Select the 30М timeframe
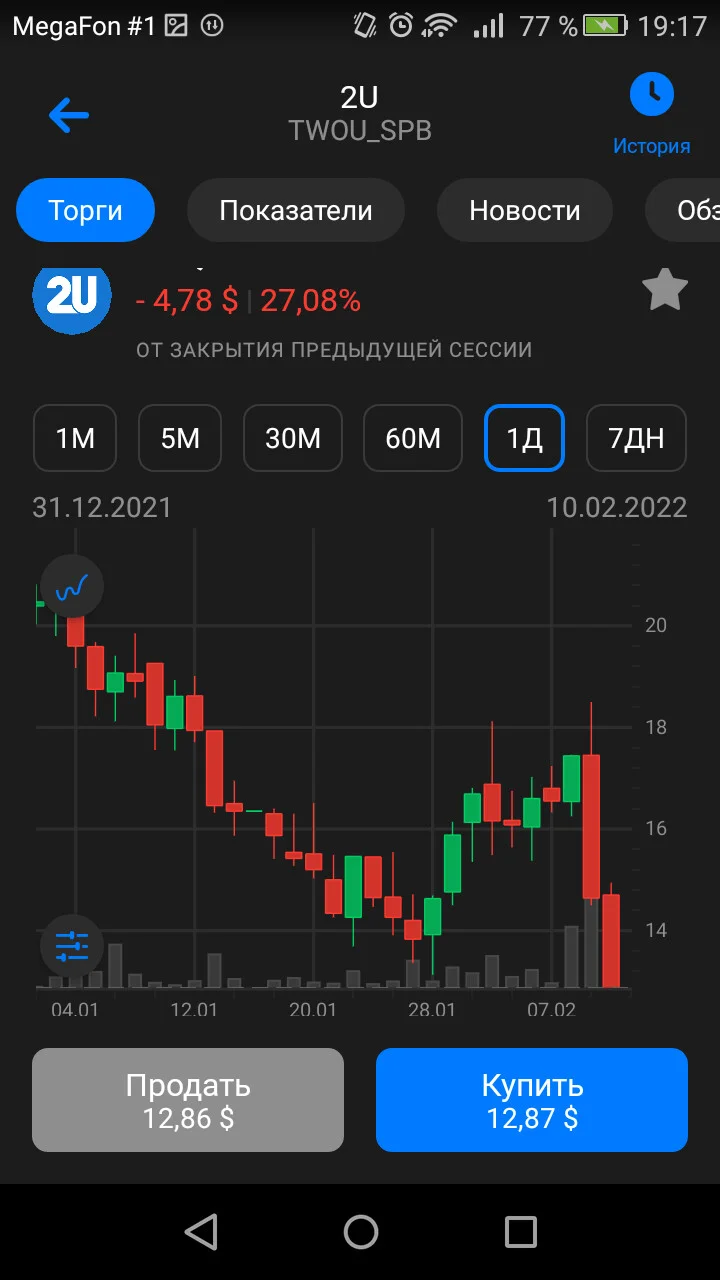The image size is (720, 1280). tap(293, 438)
